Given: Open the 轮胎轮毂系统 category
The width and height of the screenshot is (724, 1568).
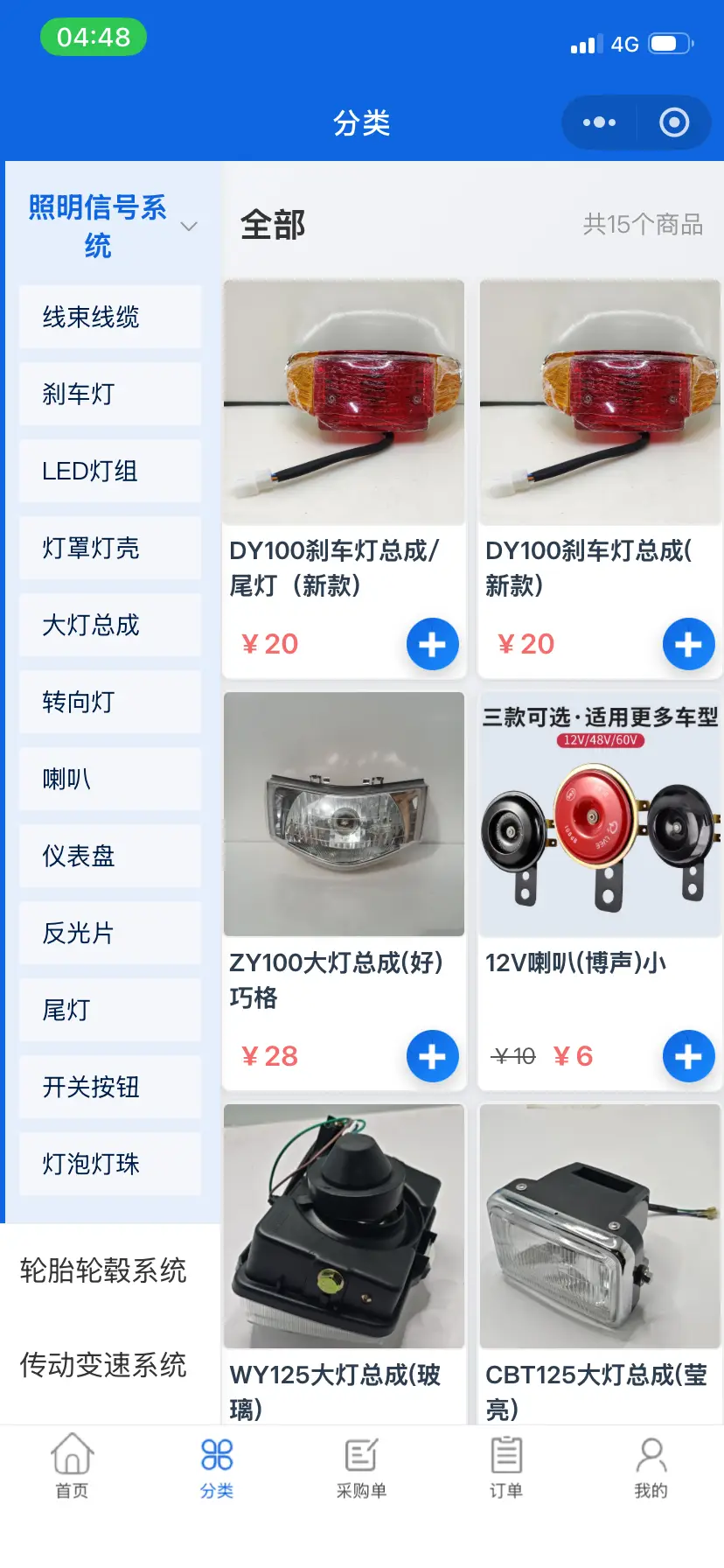Looking at the screenshot, I should coord(103,1270).
